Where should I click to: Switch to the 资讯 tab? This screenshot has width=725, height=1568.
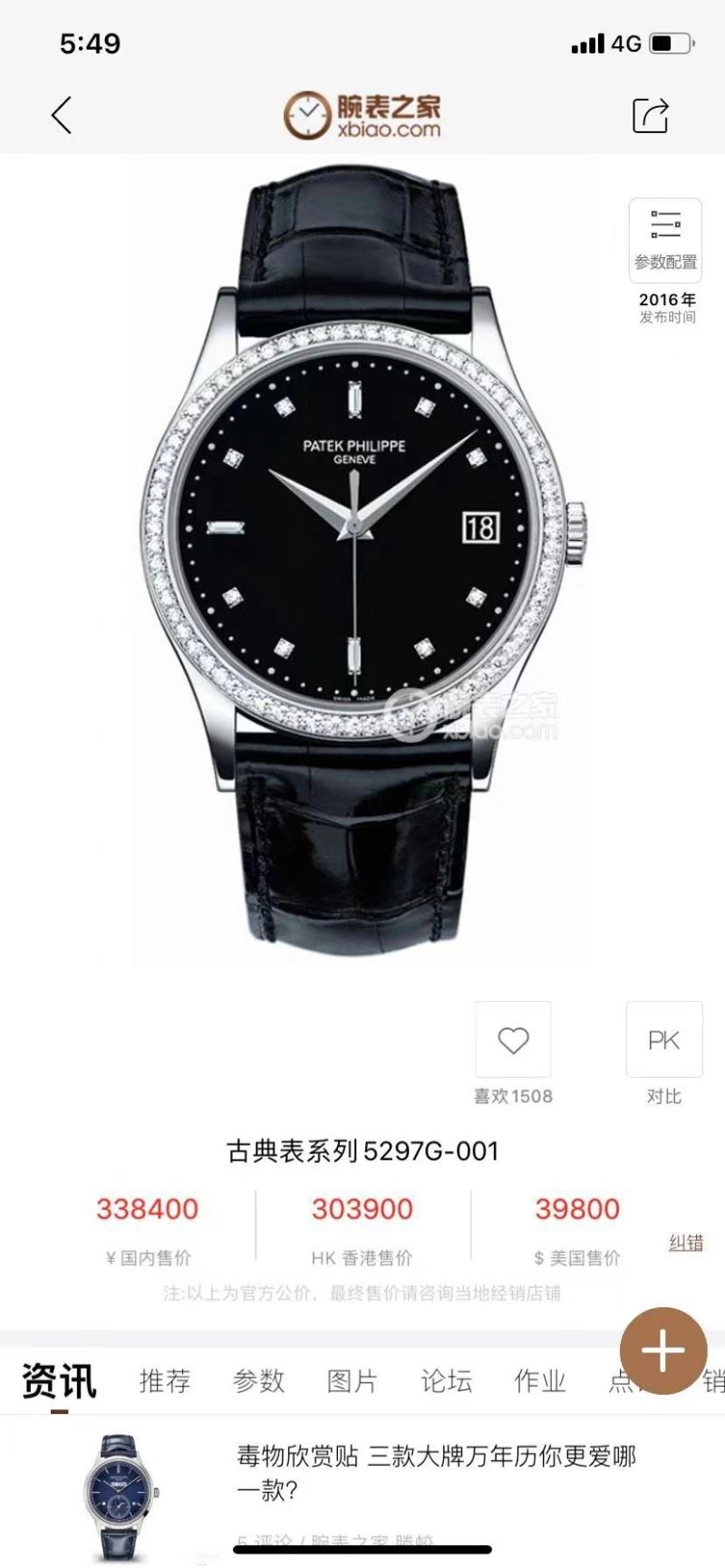(59, 1381)
